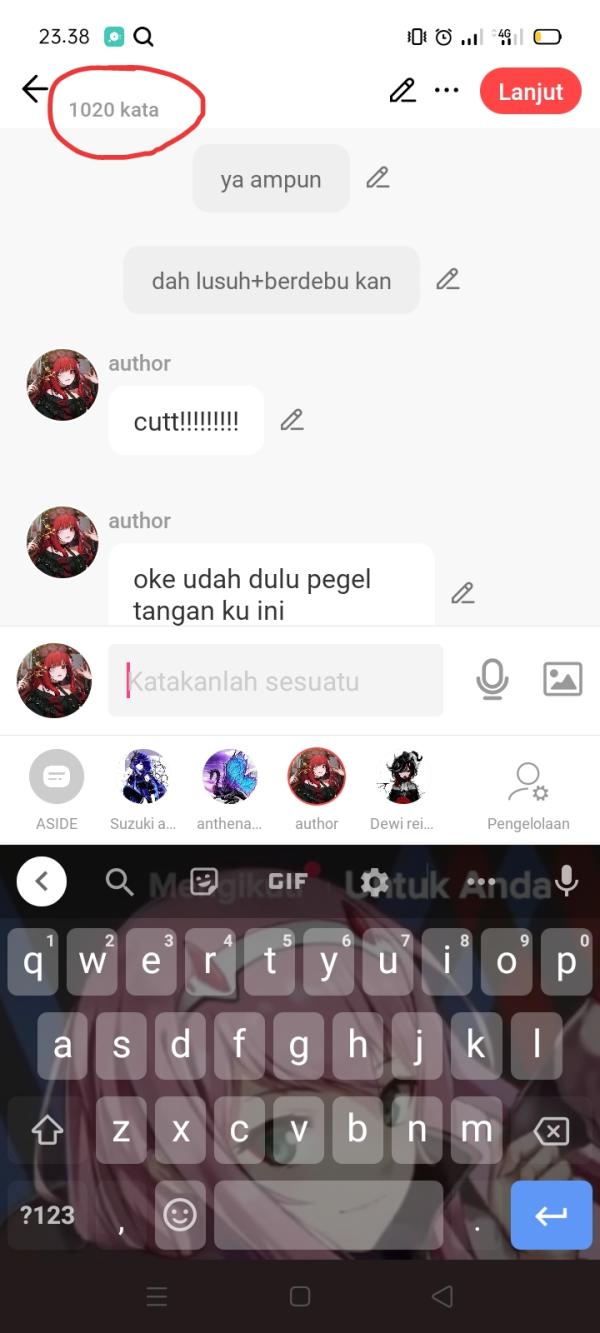Edit the "cutt!!!!!!!!!" message
Screen dimensions: 600x1333
pos(291,420)
